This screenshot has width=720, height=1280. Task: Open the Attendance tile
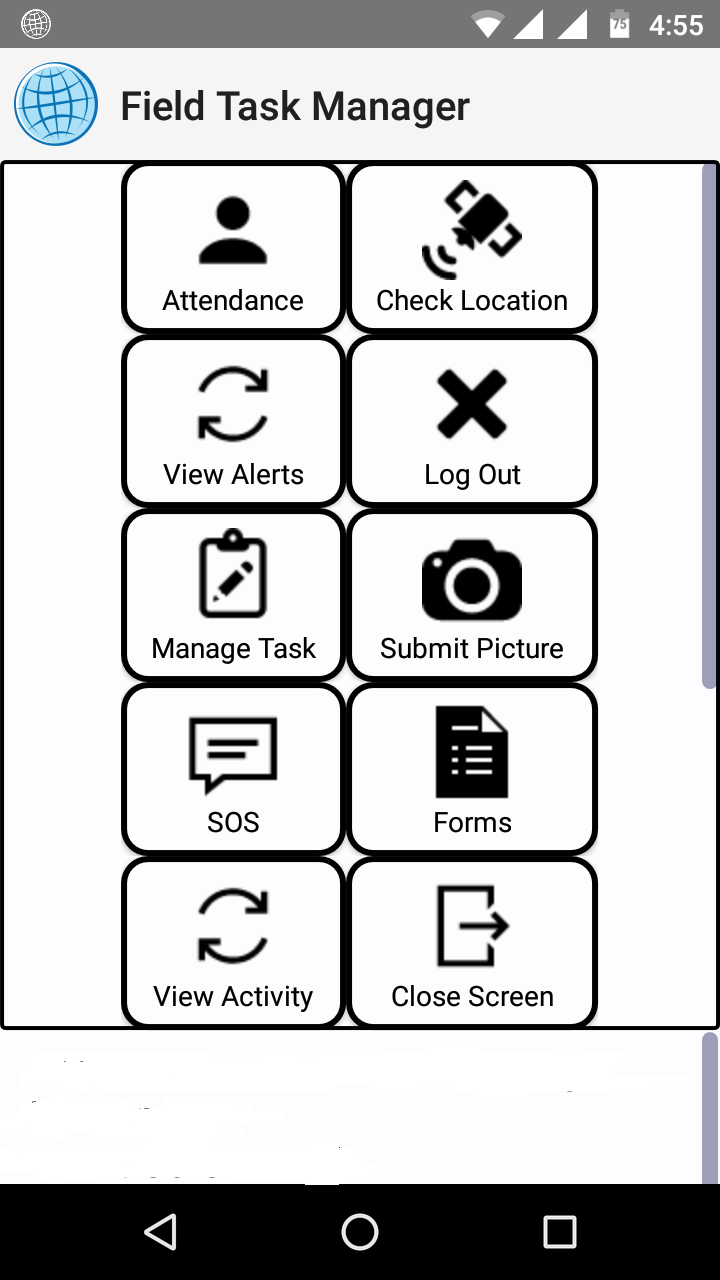pos(233,247)
